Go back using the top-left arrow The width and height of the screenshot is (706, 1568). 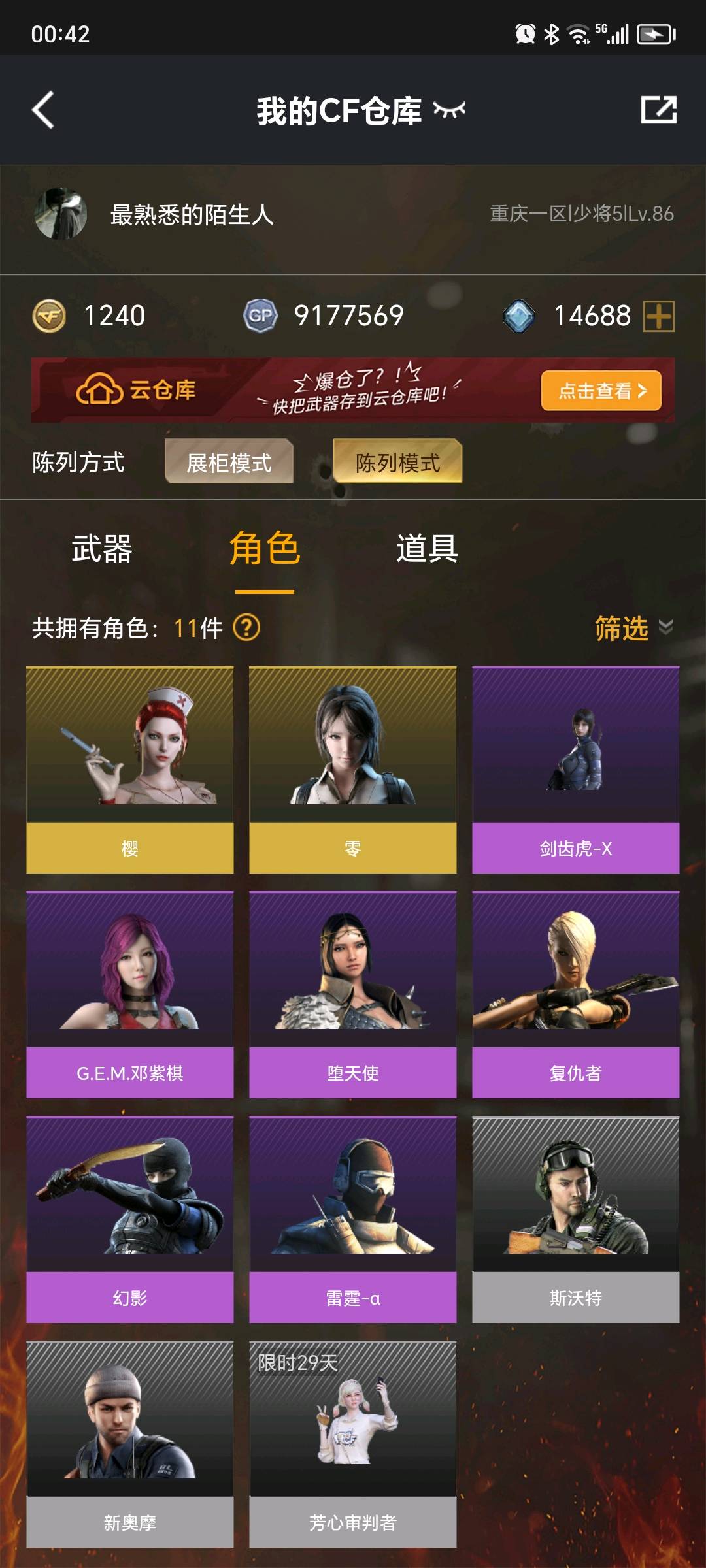click(43, 110)
